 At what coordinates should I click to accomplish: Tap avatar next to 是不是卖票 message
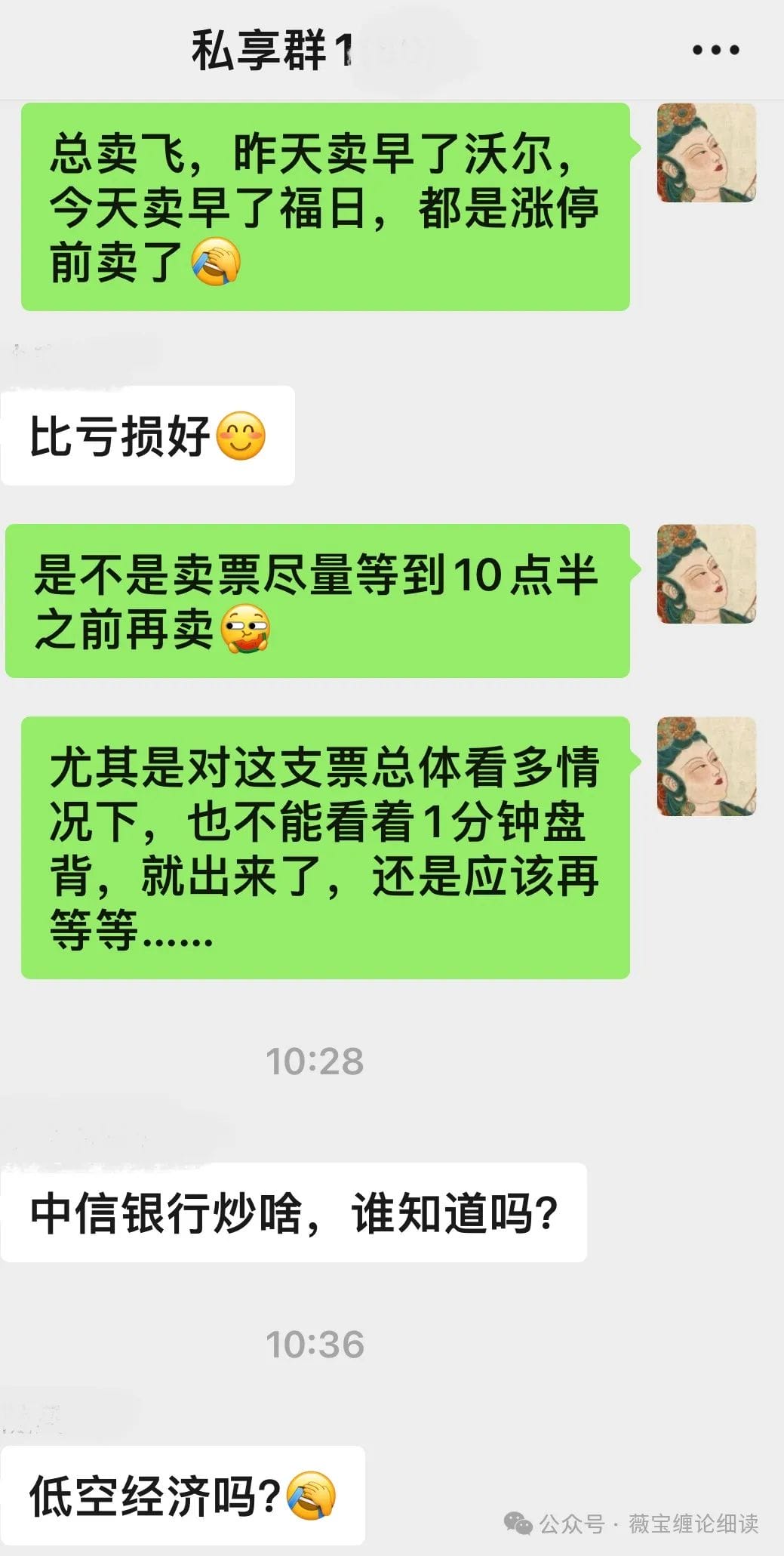tap(706, 574)
